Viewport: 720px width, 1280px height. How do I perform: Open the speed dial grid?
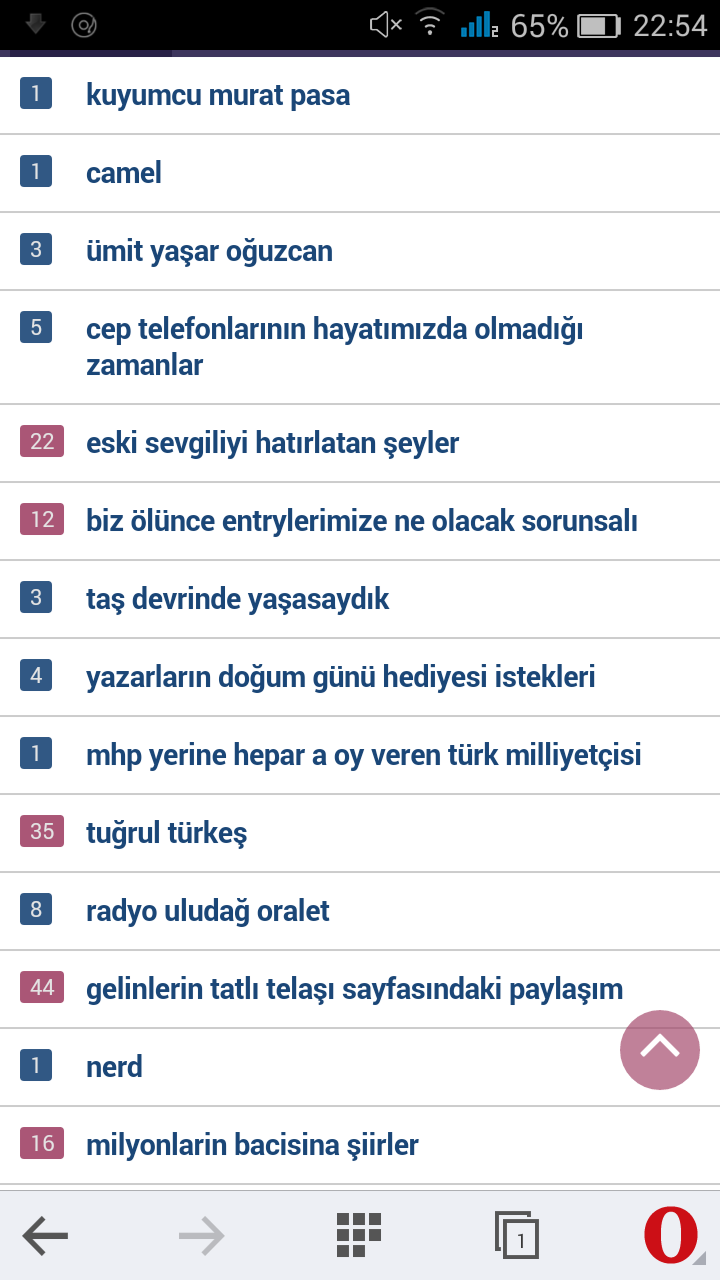point(359,1235)
